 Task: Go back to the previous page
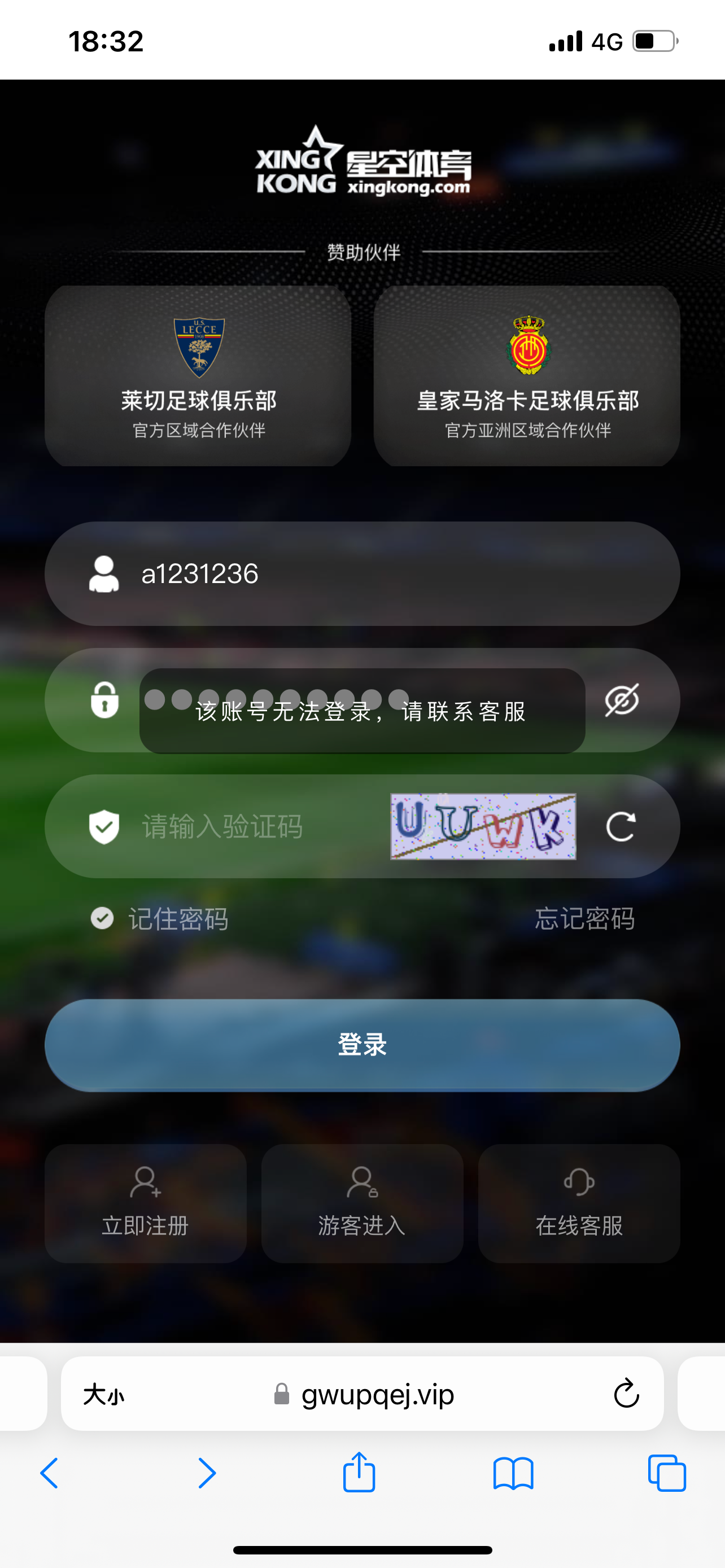click(50, 1473)
